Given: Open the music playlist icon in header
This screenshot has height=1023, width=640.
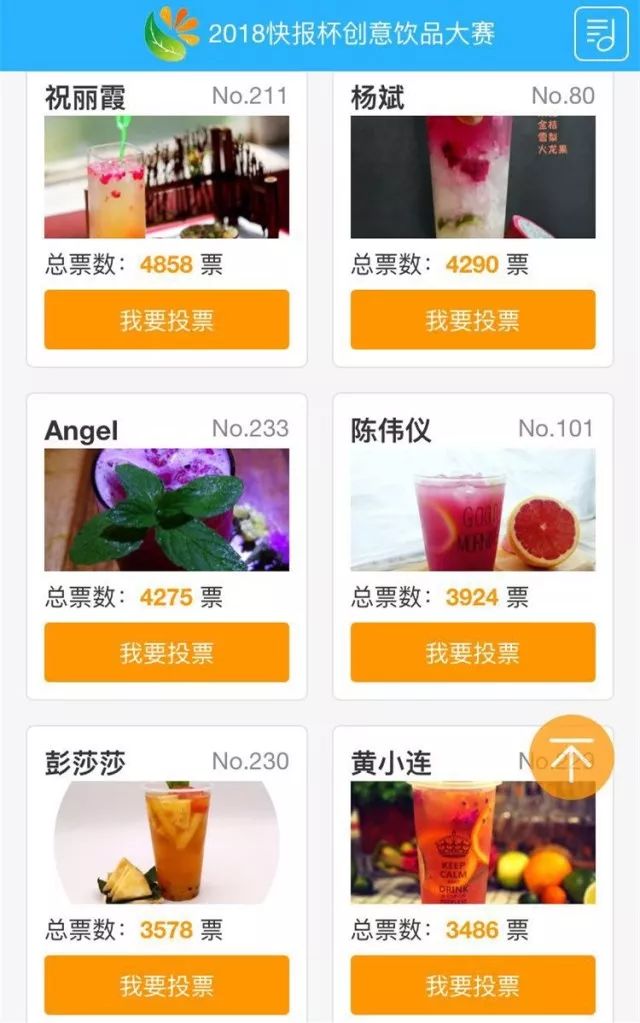Looking at the screenshot, I should click(600, 34).
